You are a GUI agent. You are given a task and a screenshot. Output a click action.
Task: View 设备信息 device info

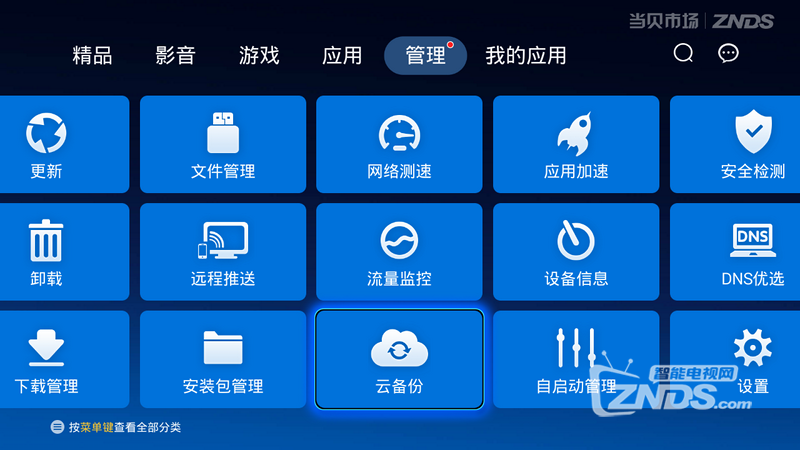coord(576,251)
